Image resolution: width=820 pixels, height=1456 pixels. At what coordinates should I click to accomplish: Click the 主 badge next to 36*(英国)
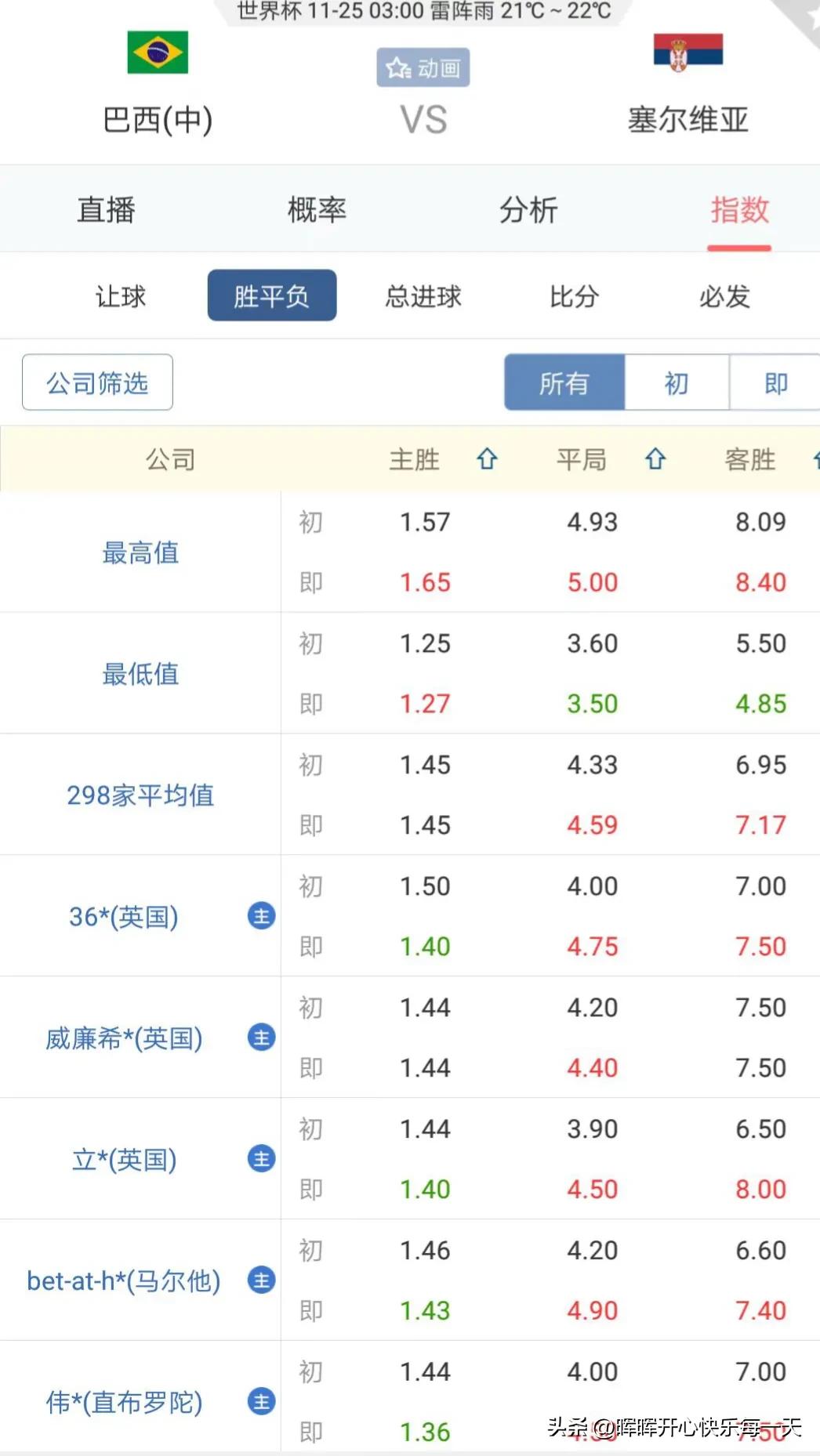point(260,916)
